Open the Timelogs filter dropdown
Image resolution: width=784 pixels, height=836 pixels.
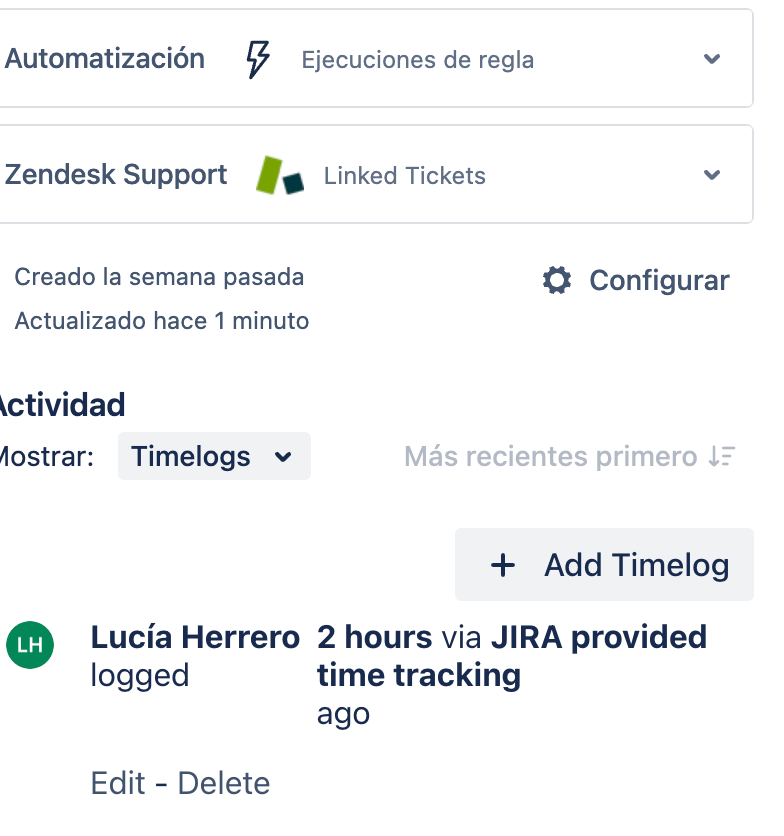tap(213, 456)
